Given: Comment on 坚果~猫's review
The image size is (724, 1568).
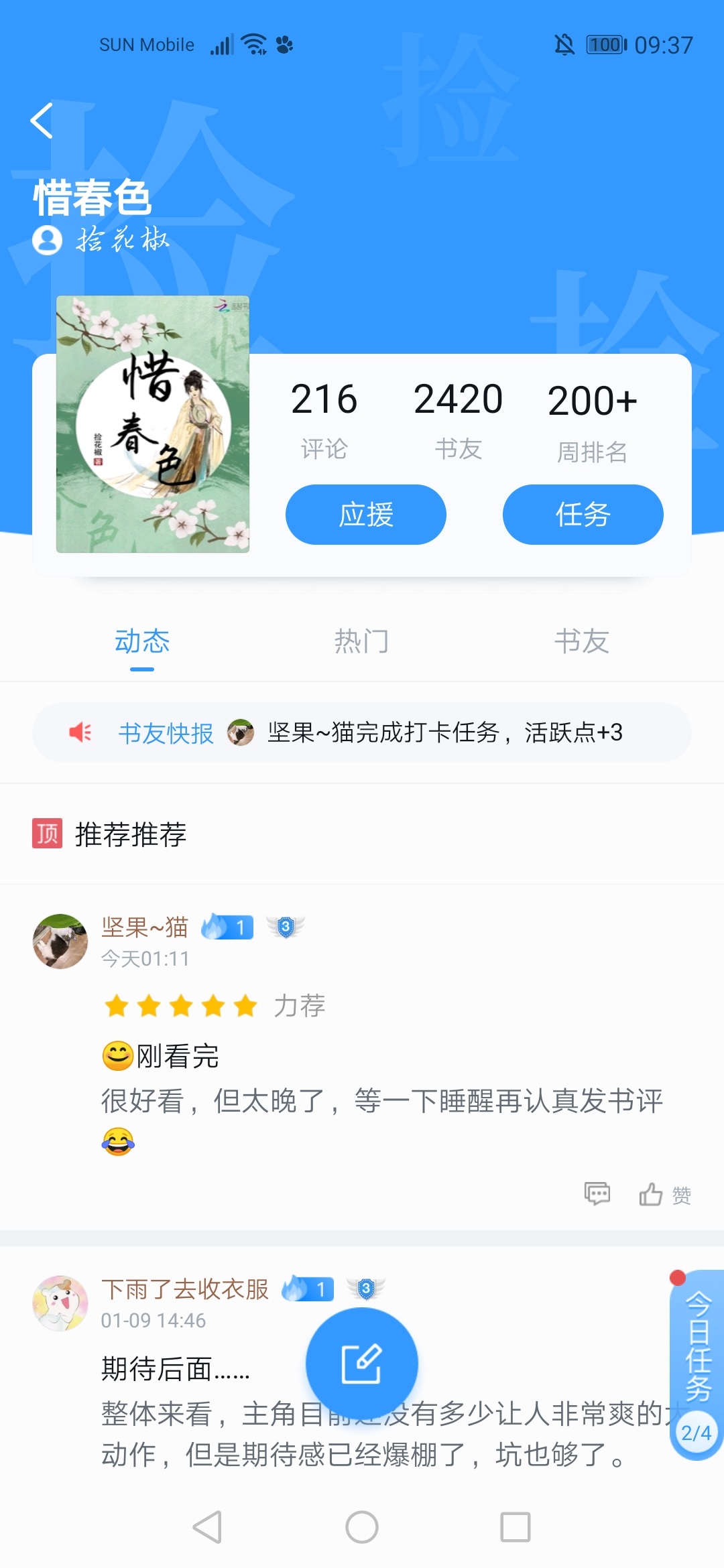Looking at the screenshot, I should click(597, 1193).
